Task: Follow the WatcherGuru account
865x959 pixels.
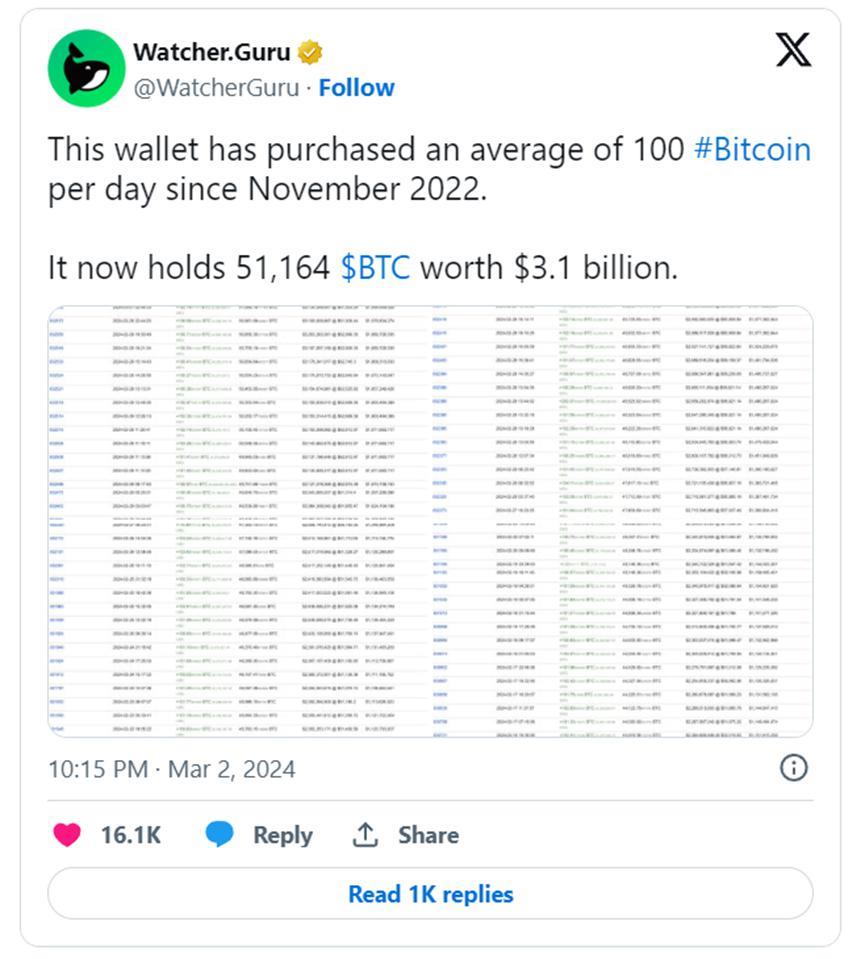Action: click(x=356, y=87)
